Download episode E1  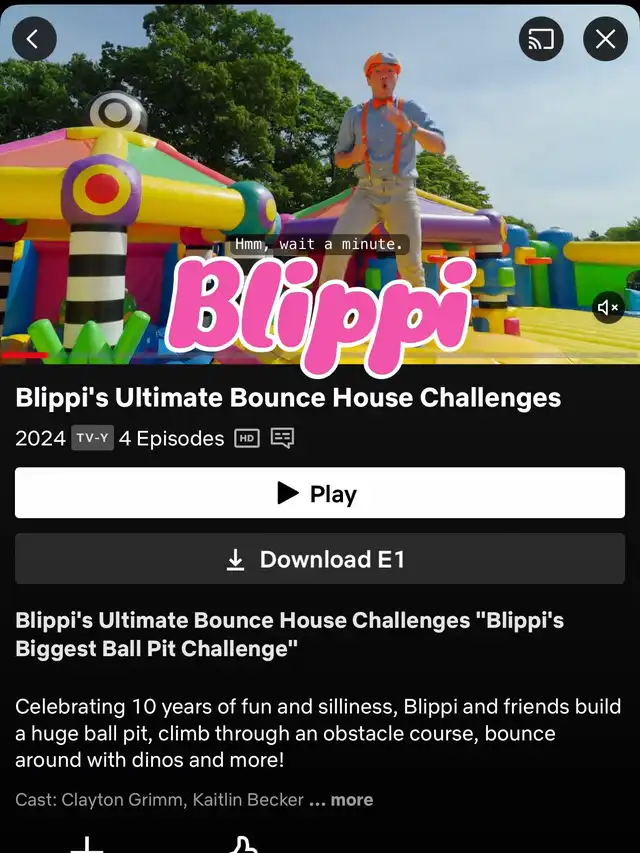click(x=320, y=559)
